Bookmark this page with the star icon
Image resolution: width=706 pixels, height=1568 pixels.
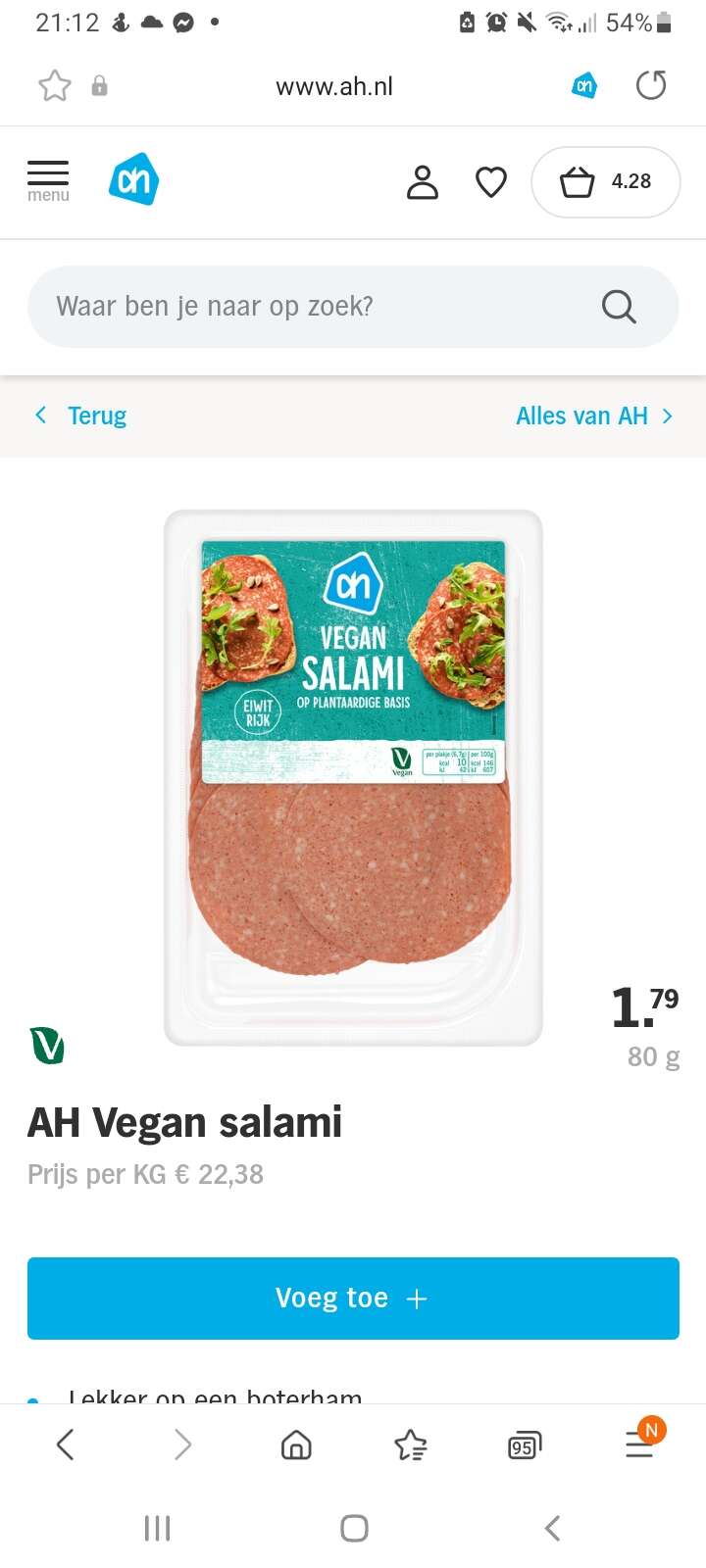[x=55, y=86]
